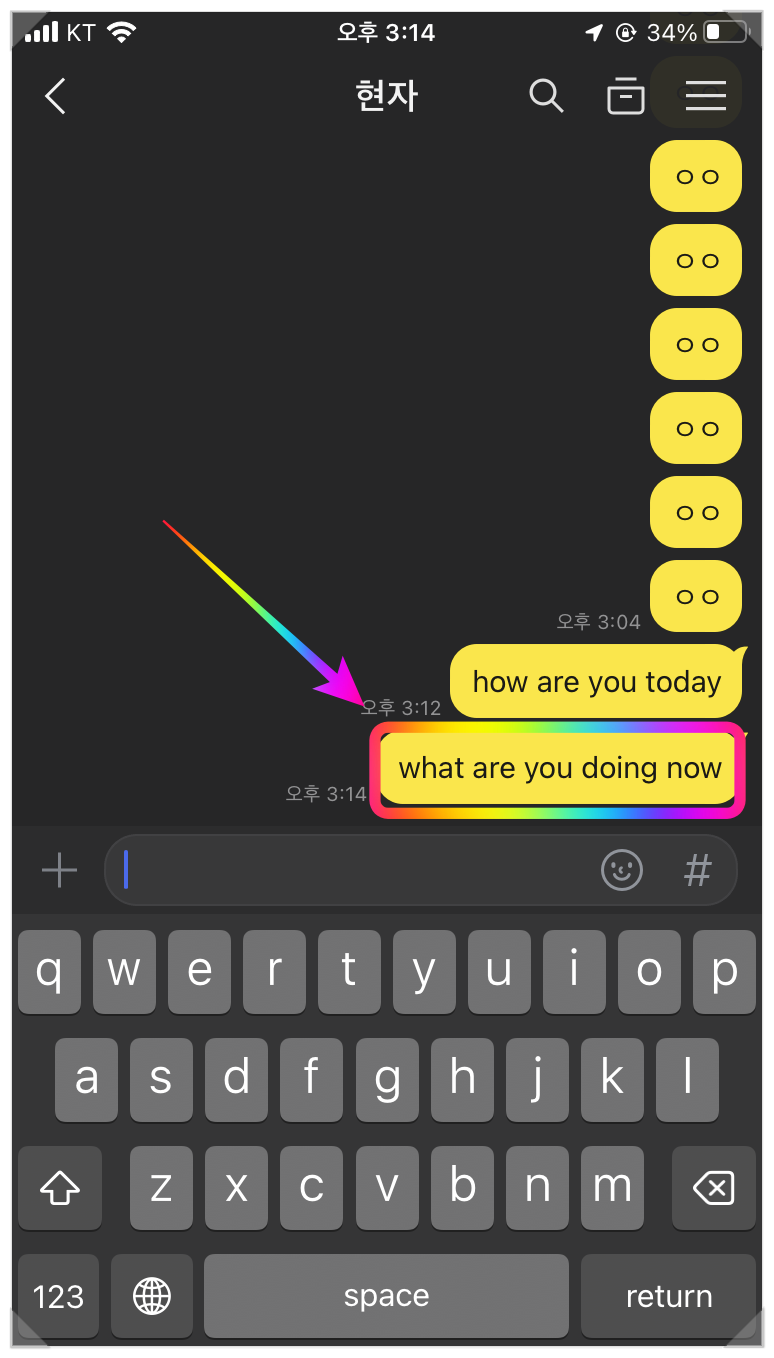Open the chat drawer archive icon

[626, 96]
